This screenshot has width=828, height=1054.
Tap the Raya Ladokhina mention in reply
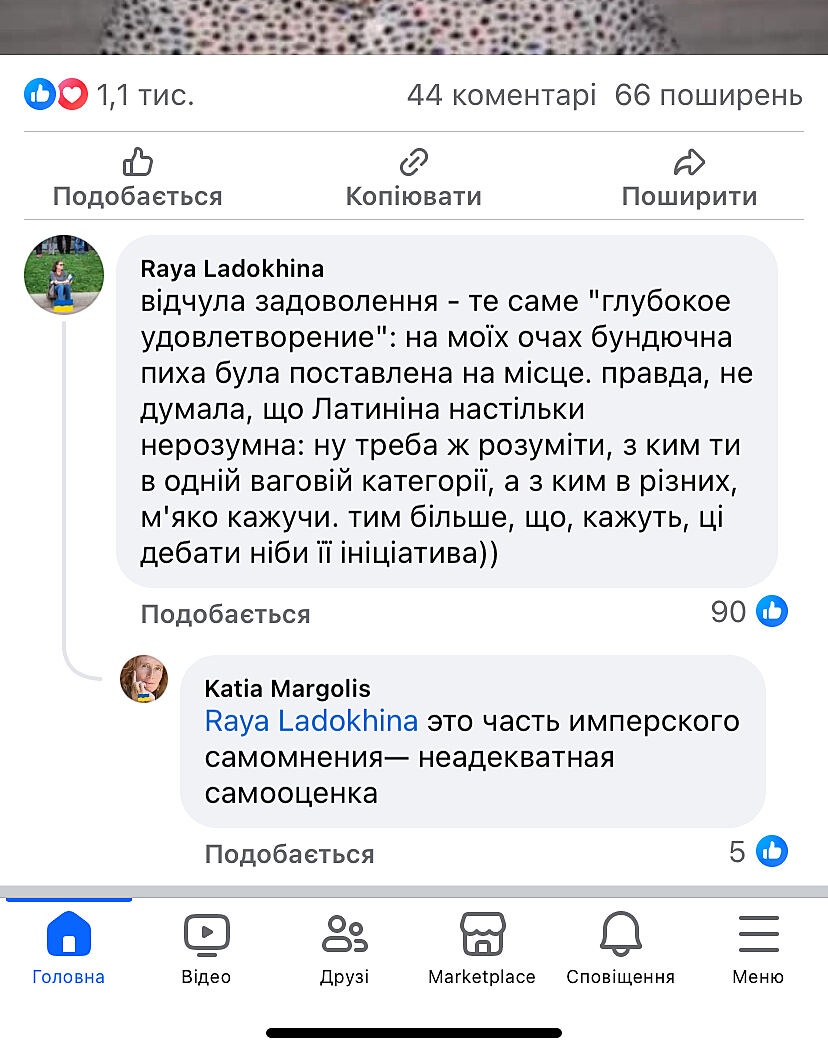(311, 721)
